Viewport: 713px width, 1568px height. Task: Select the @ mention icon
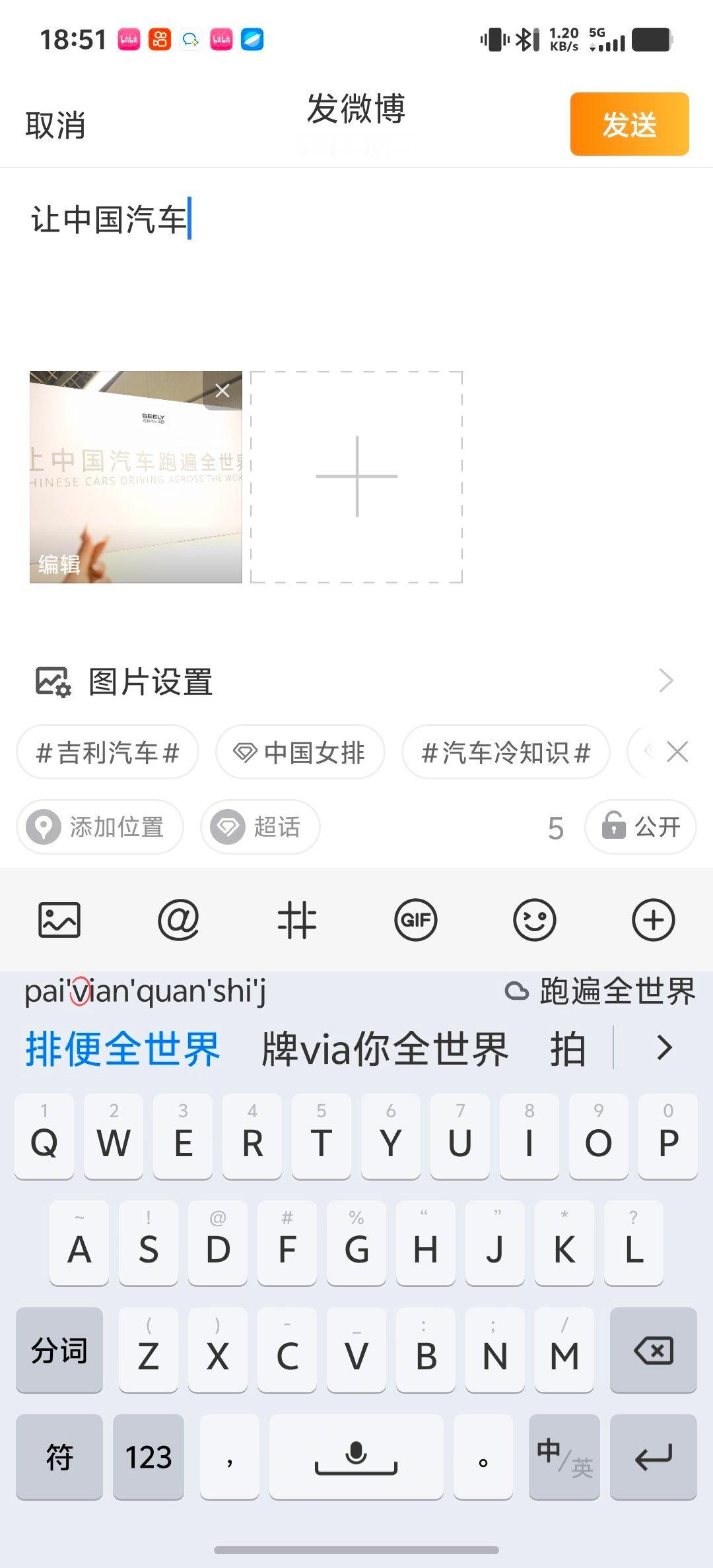(x=178, y=920)
